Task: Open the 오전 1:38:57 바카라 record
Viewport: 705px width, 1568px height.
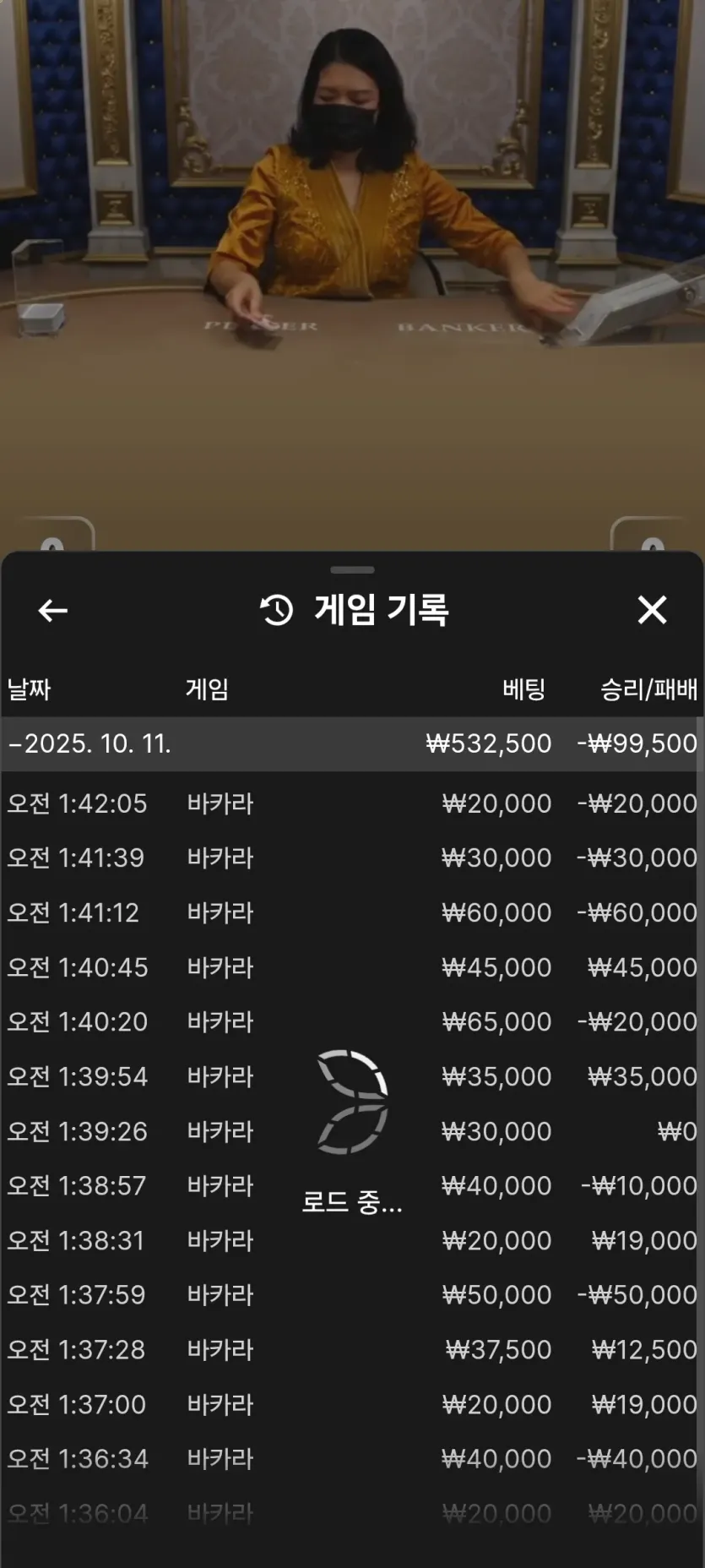Action: tap(352, 1186)
